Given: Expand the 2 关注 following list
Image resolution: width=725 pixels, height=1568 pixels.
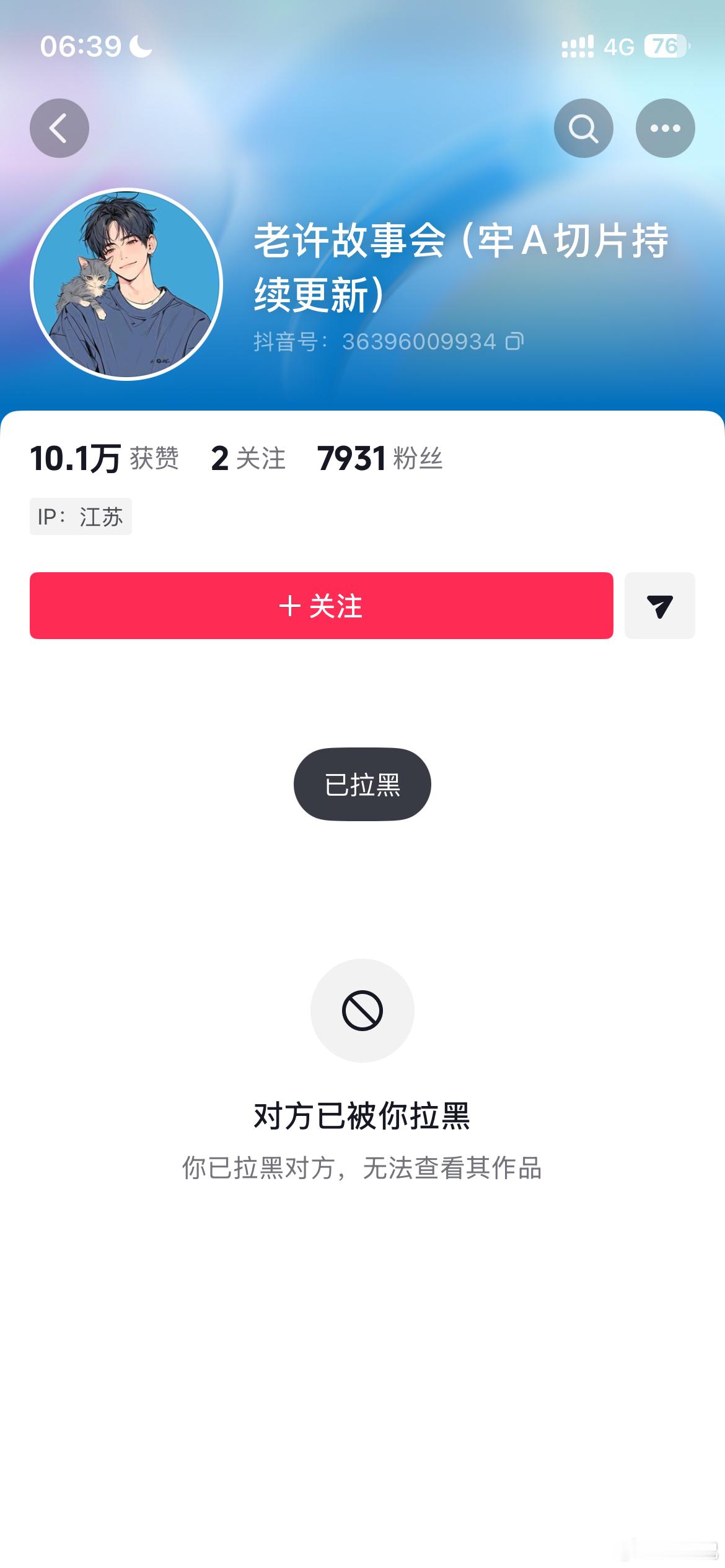Looking at the screenshot, I should coord(247,458).
